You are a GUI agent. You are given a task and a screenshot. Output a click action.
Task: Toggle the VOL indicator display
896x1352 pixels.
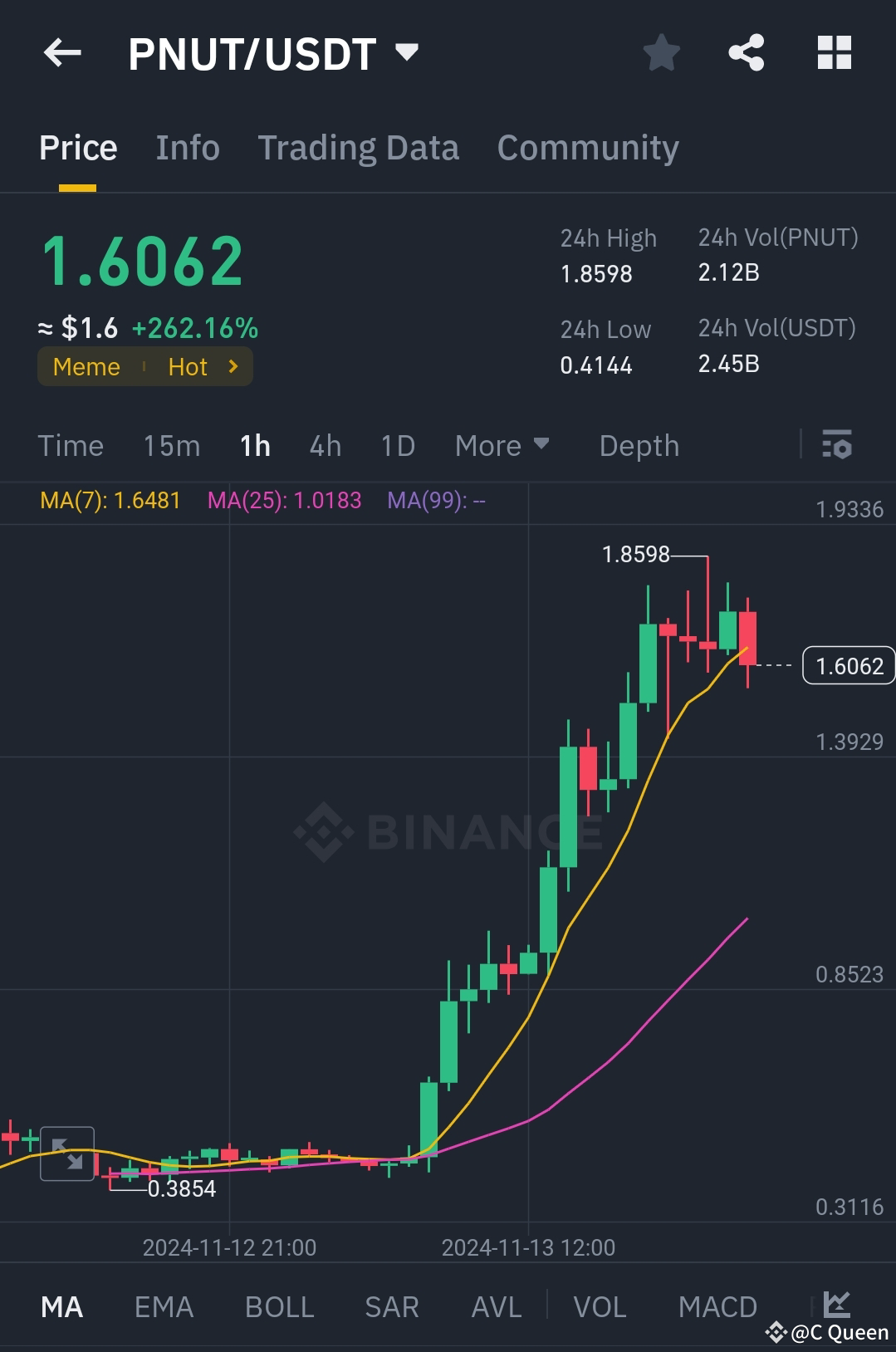[x=599, y=1306]
